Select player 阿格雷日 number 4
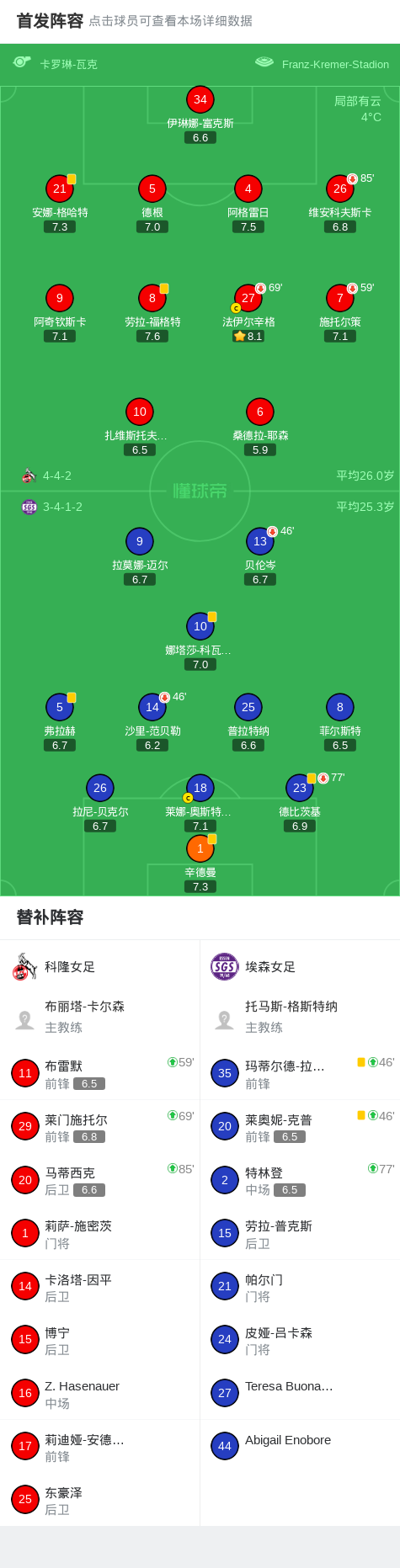 [248, 203]
